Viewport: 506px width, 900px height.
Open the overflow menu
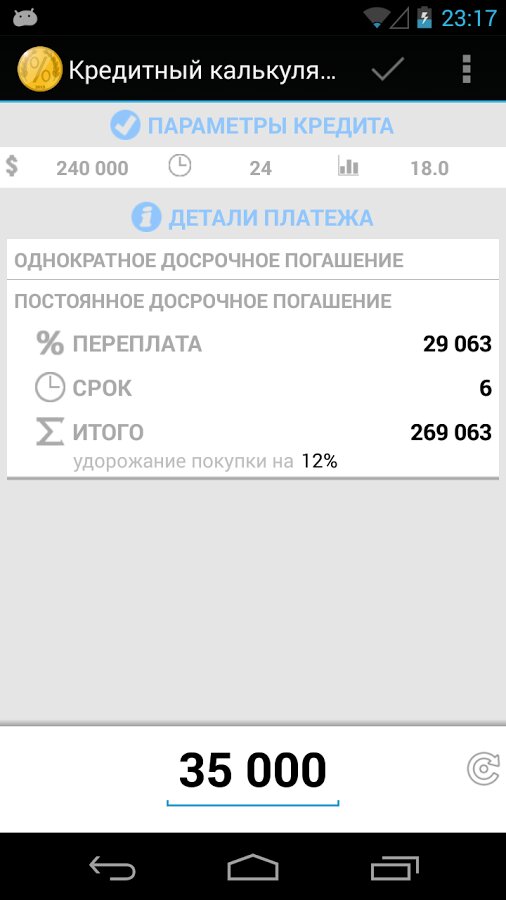pyautogui.click(x=466, y=70)
